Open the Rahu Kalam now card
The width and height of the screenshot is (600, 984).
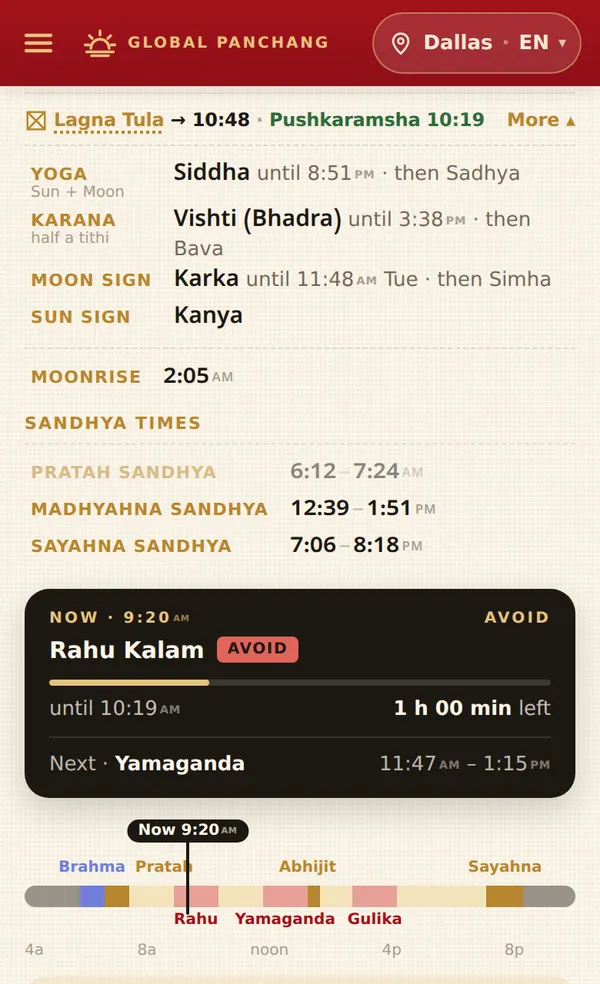pos(300,693)
